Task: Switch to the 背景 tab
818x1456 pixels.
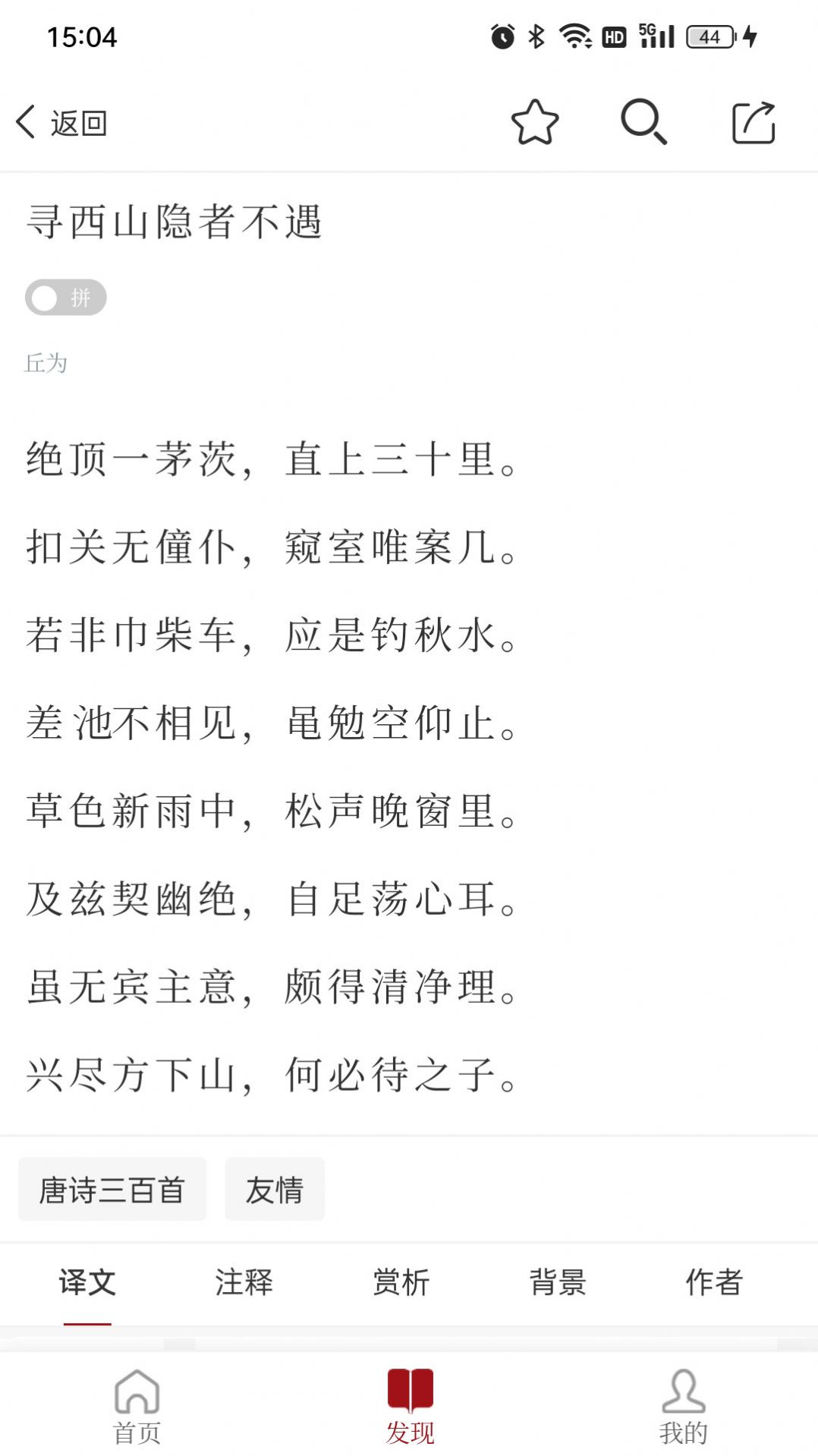Action: [x=558, y=1282]
